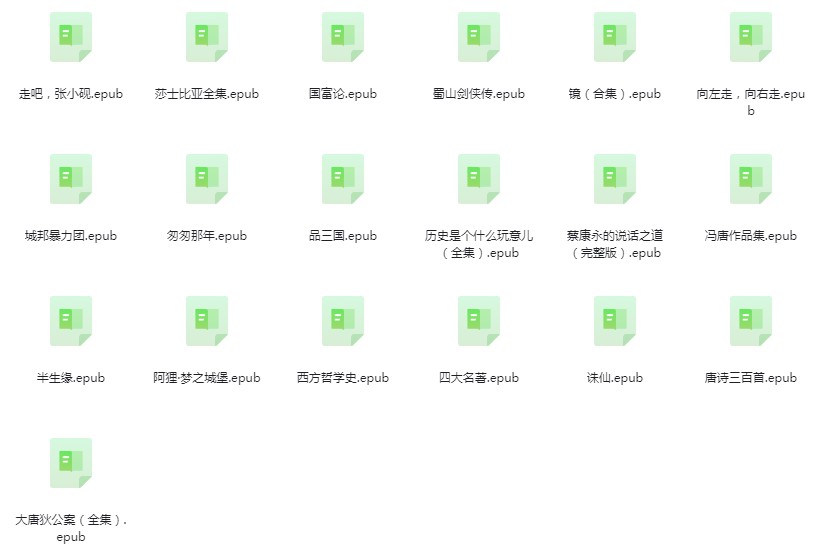Open 半生缘.epub file

pos(71,322)
